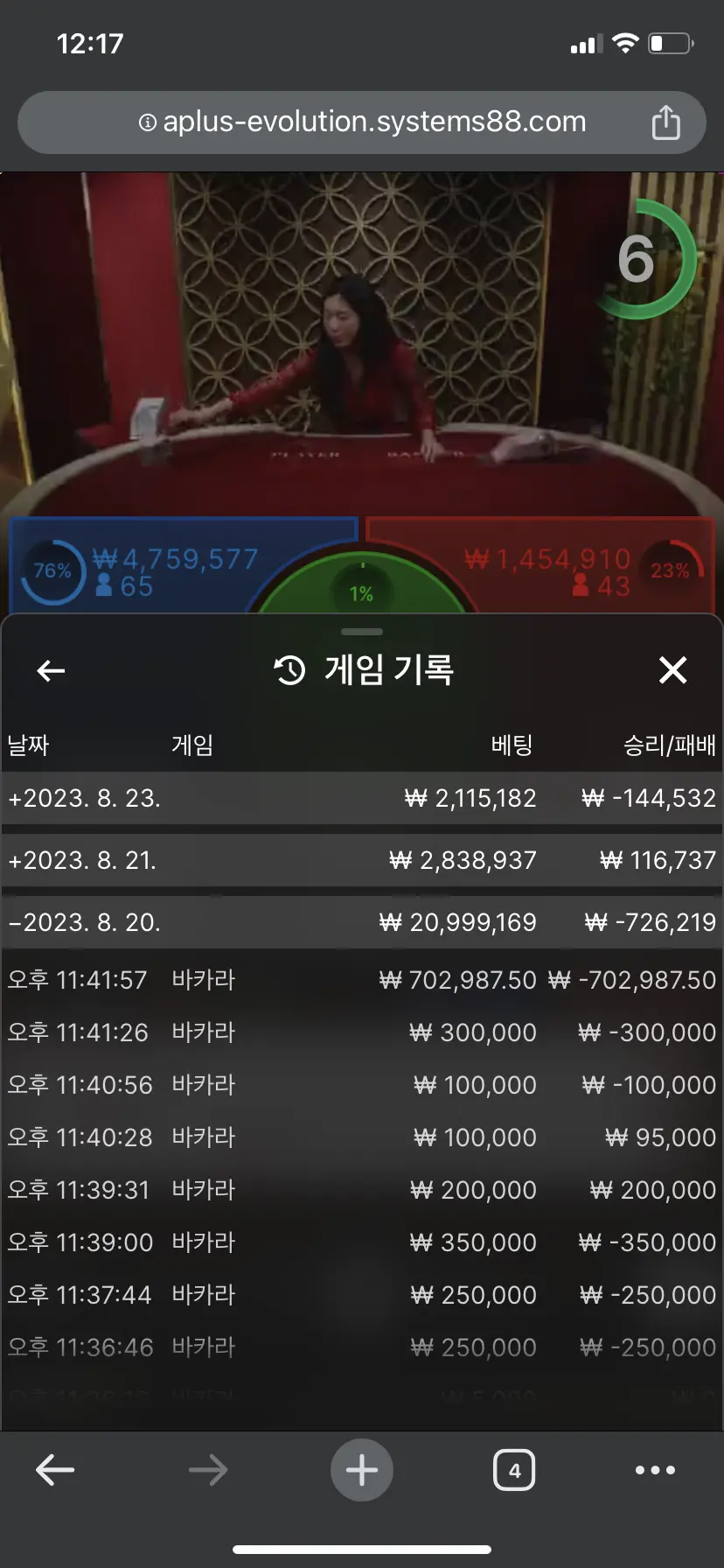
Task: Open the 오후 11:37:44 바카라 game record
Action: coord(362,1295)
